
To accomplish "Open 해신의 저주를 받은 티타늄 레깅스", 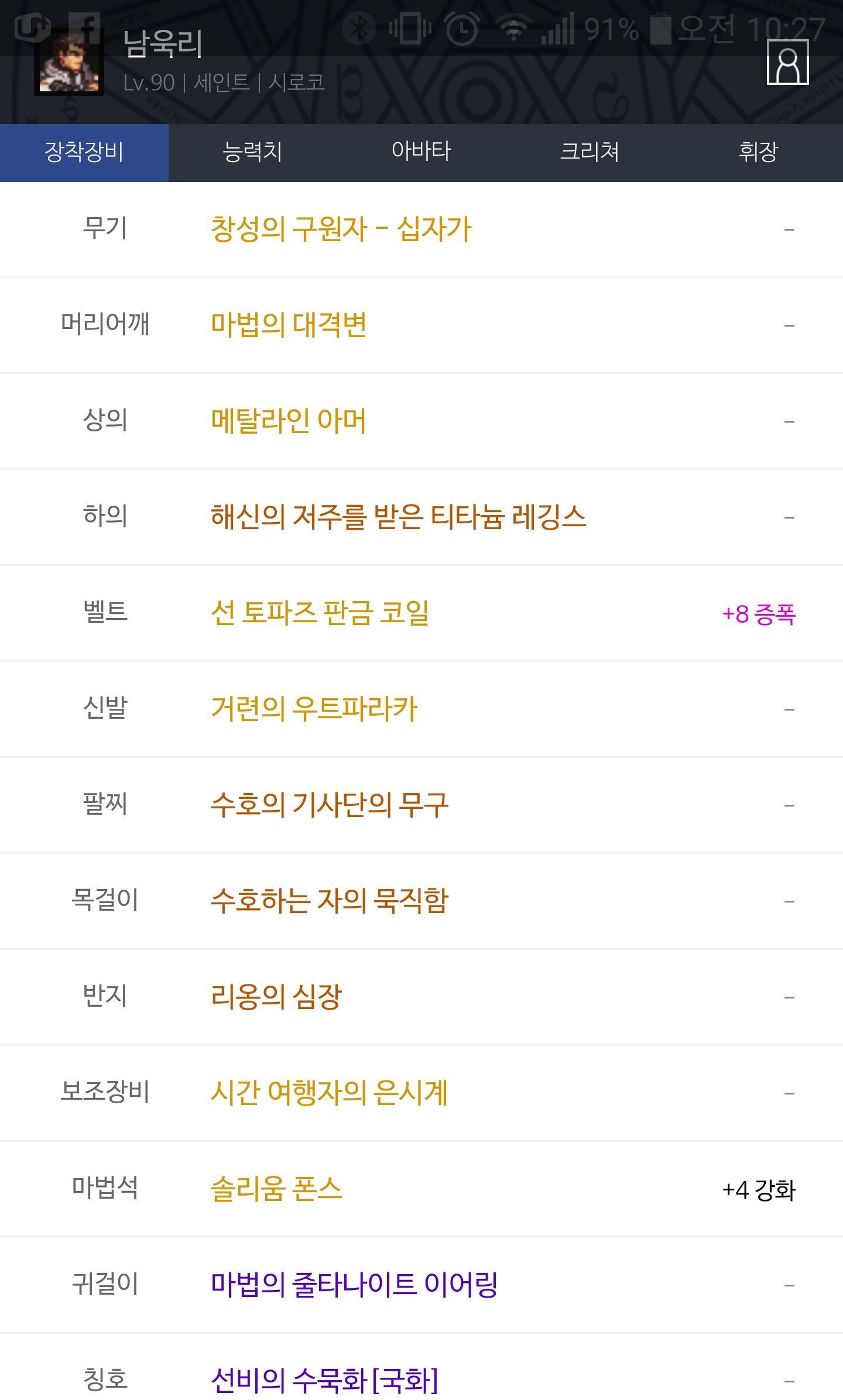I will click(x=421, y=517).
